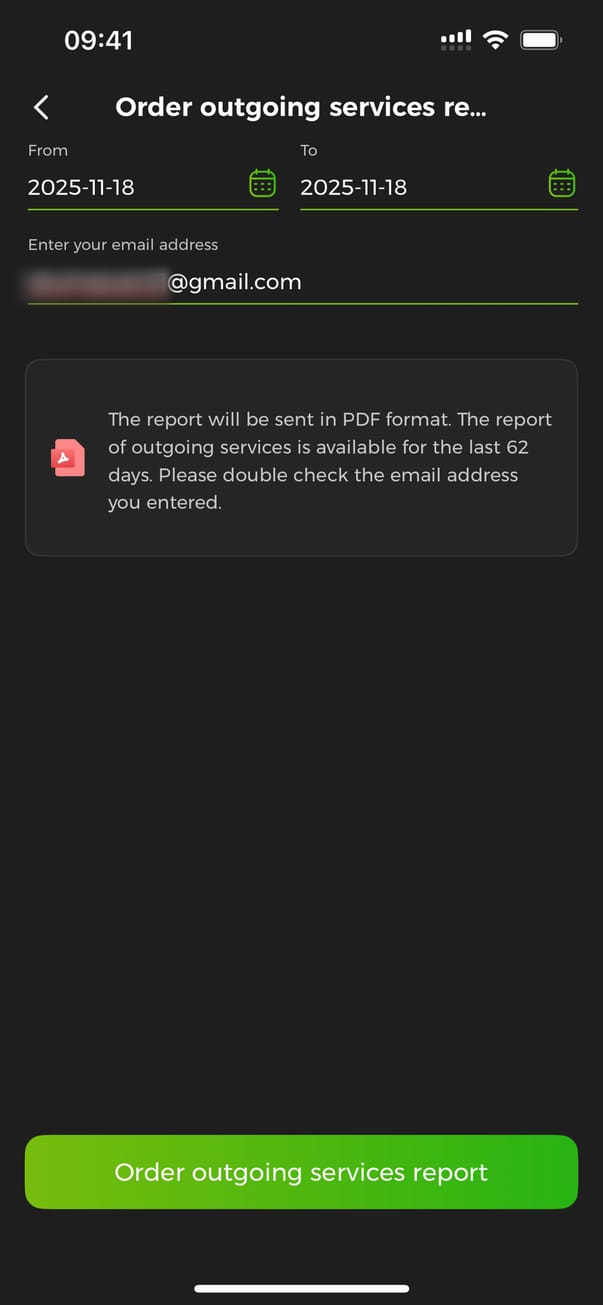Go back using the arrow icon
603x1305 pixels.
[41, 108]
